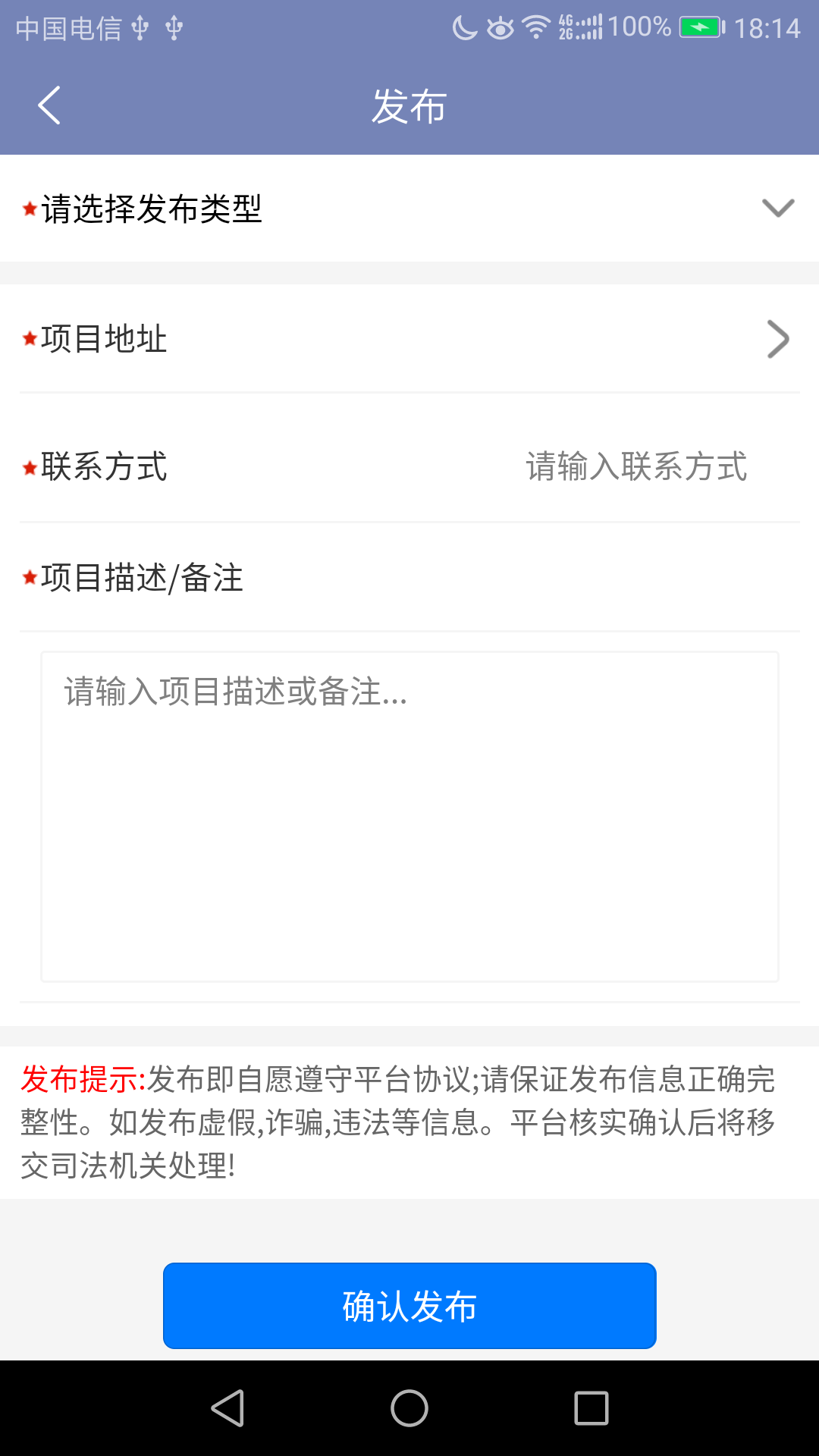Image resolution: width=819 pixels, height=1456 pixels.
Task: Open 项目地址 via the right chevron
Action: [x=777, y=340]
